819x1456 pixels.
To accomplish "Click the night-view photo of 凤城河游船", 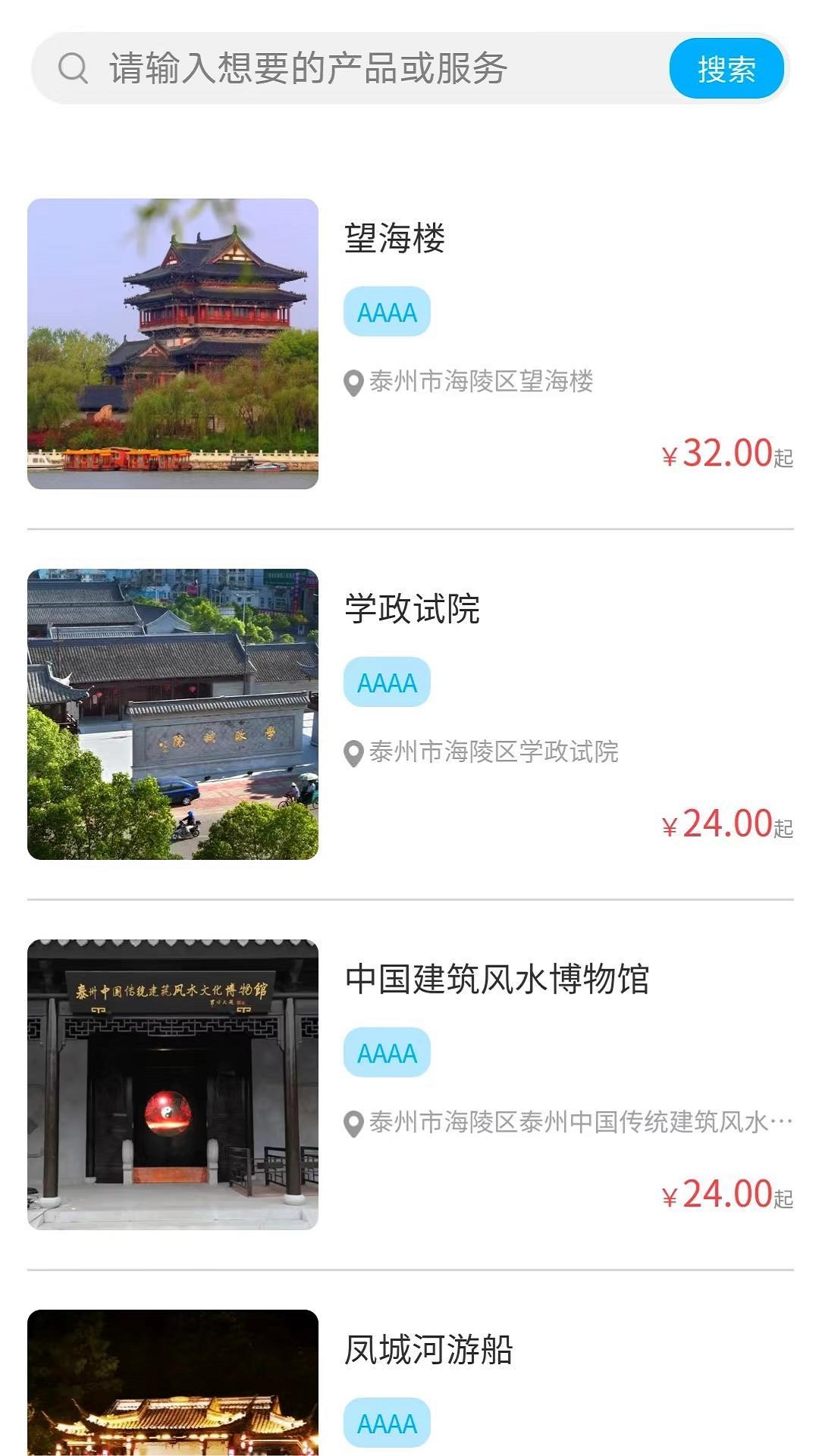I will 173,1388.
